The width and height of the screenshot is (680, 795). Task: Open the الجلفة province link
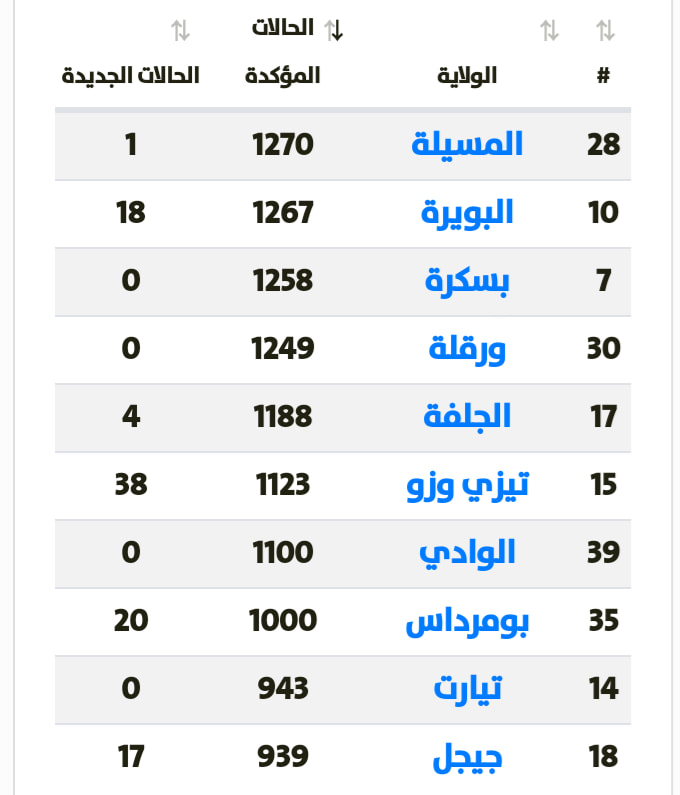pyautogui.click(x=468, y=417)
